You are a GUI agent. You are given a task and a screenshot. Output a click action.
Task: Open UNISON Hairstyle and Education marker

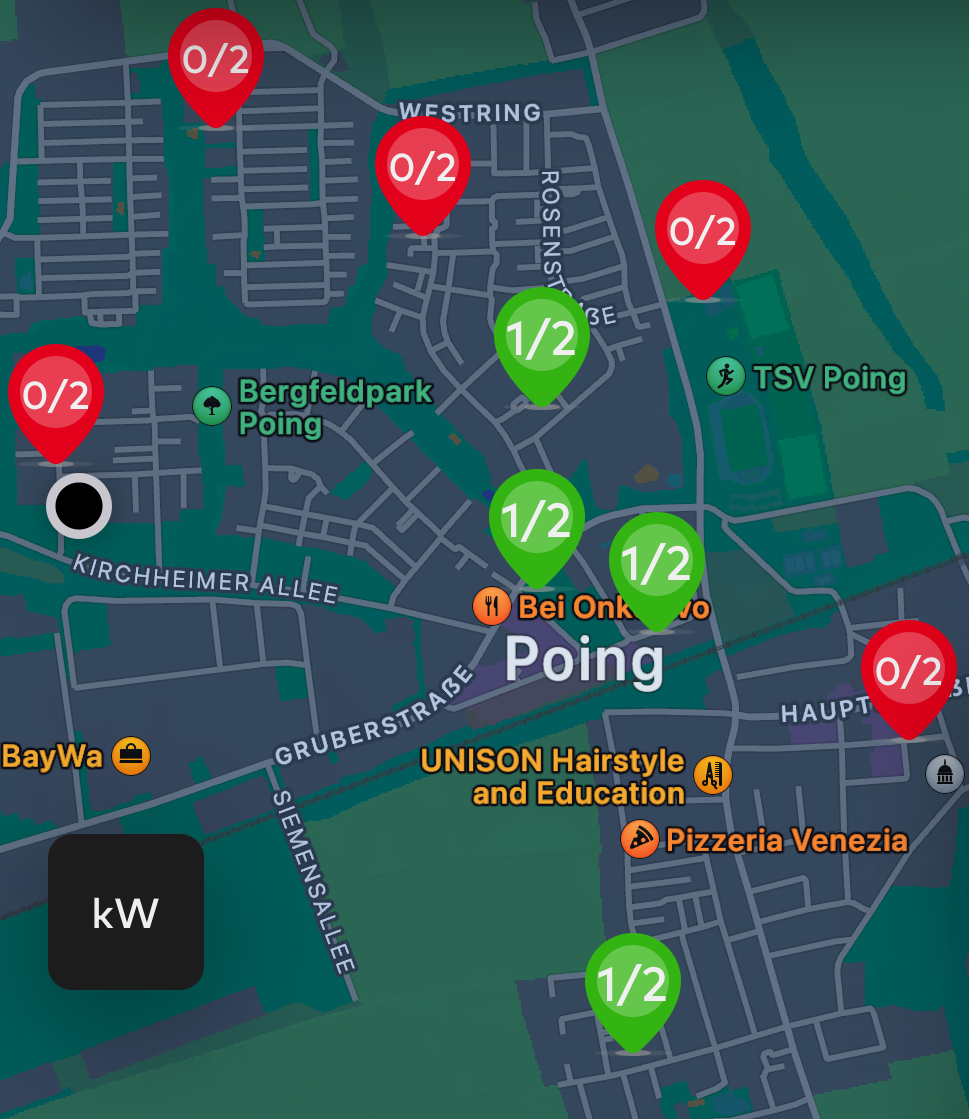tap(713, 775)
